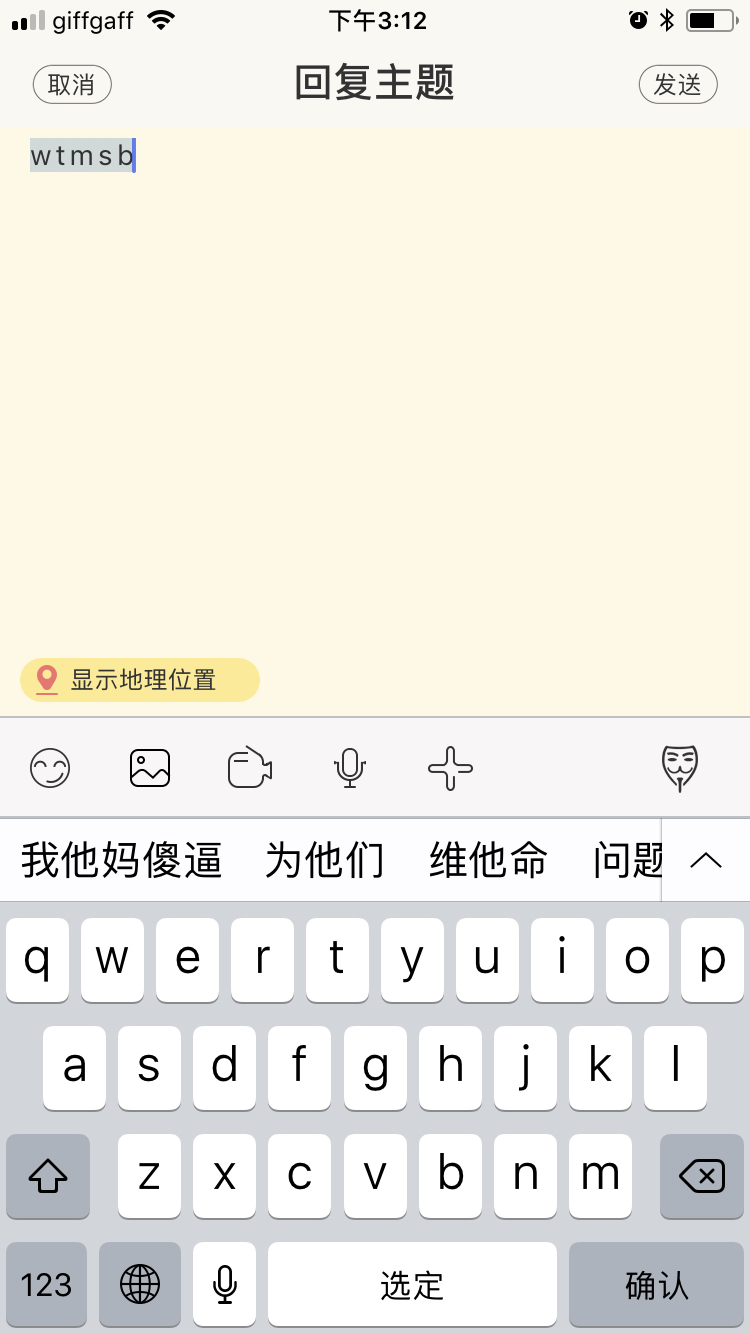Screen dimensions: 750x1334
Task: Select the globe keyboard-switch icon
Action: tap(139, 1285)
